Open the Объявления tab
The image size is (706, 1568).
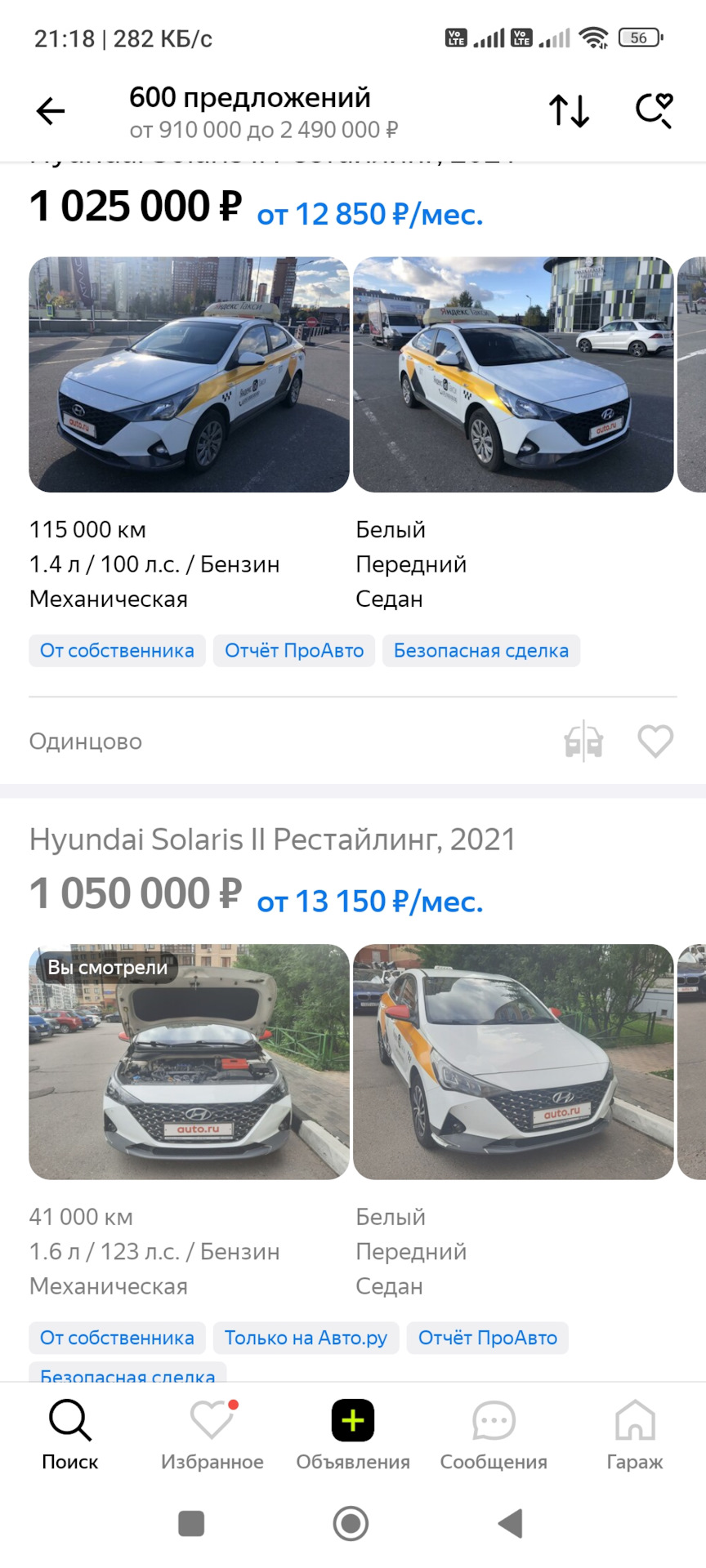click(x=353, y=1434)
